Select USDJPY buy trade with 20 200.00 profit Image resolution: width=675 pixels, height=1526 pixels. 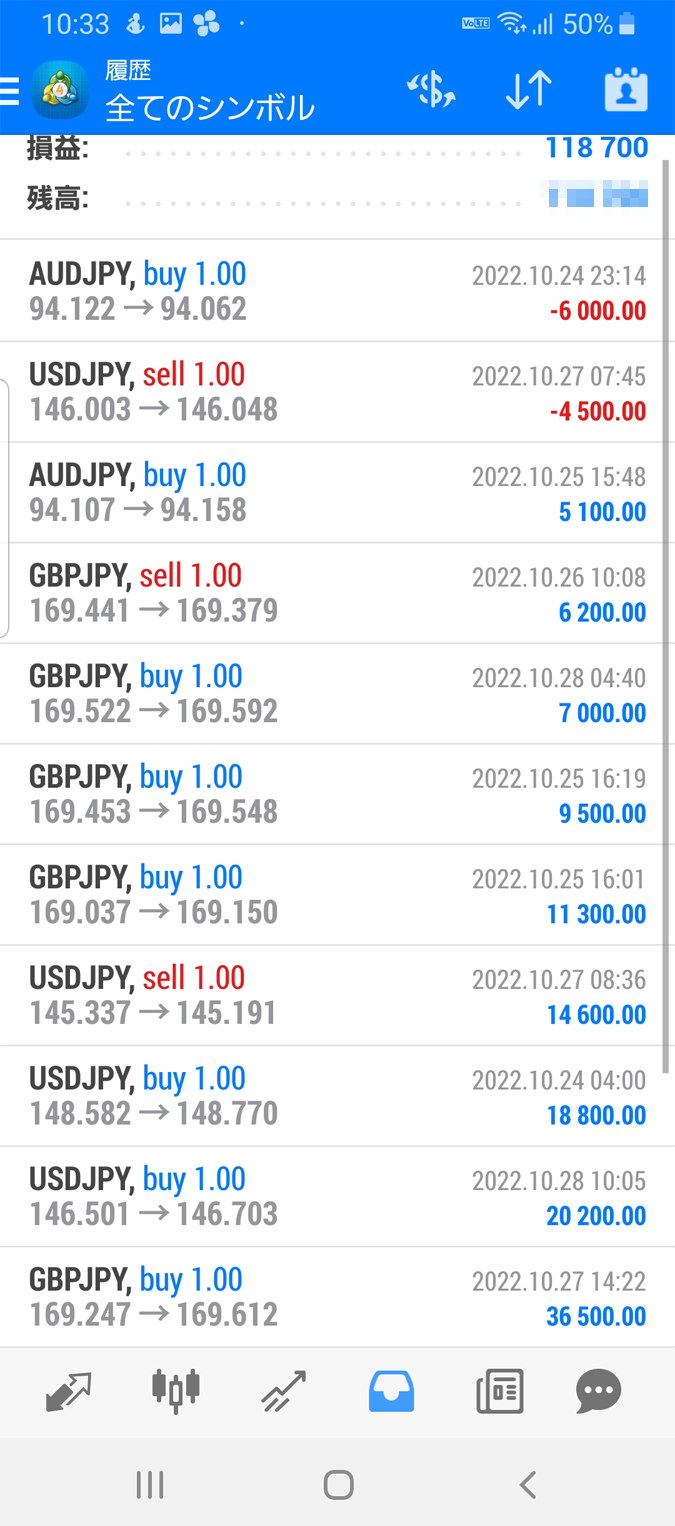[337, 1196]
